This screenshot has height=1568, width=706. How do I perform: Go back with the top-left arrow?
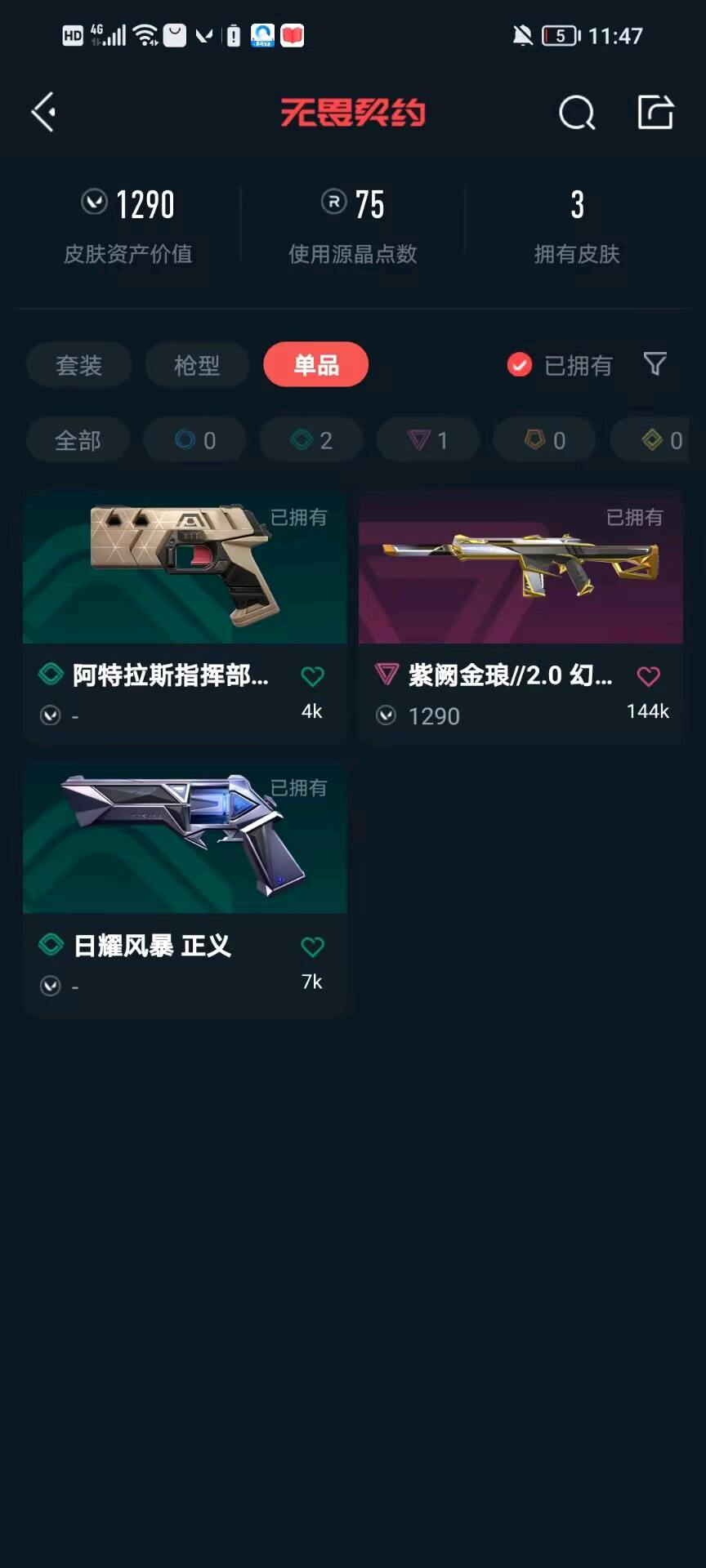(44, 112)
